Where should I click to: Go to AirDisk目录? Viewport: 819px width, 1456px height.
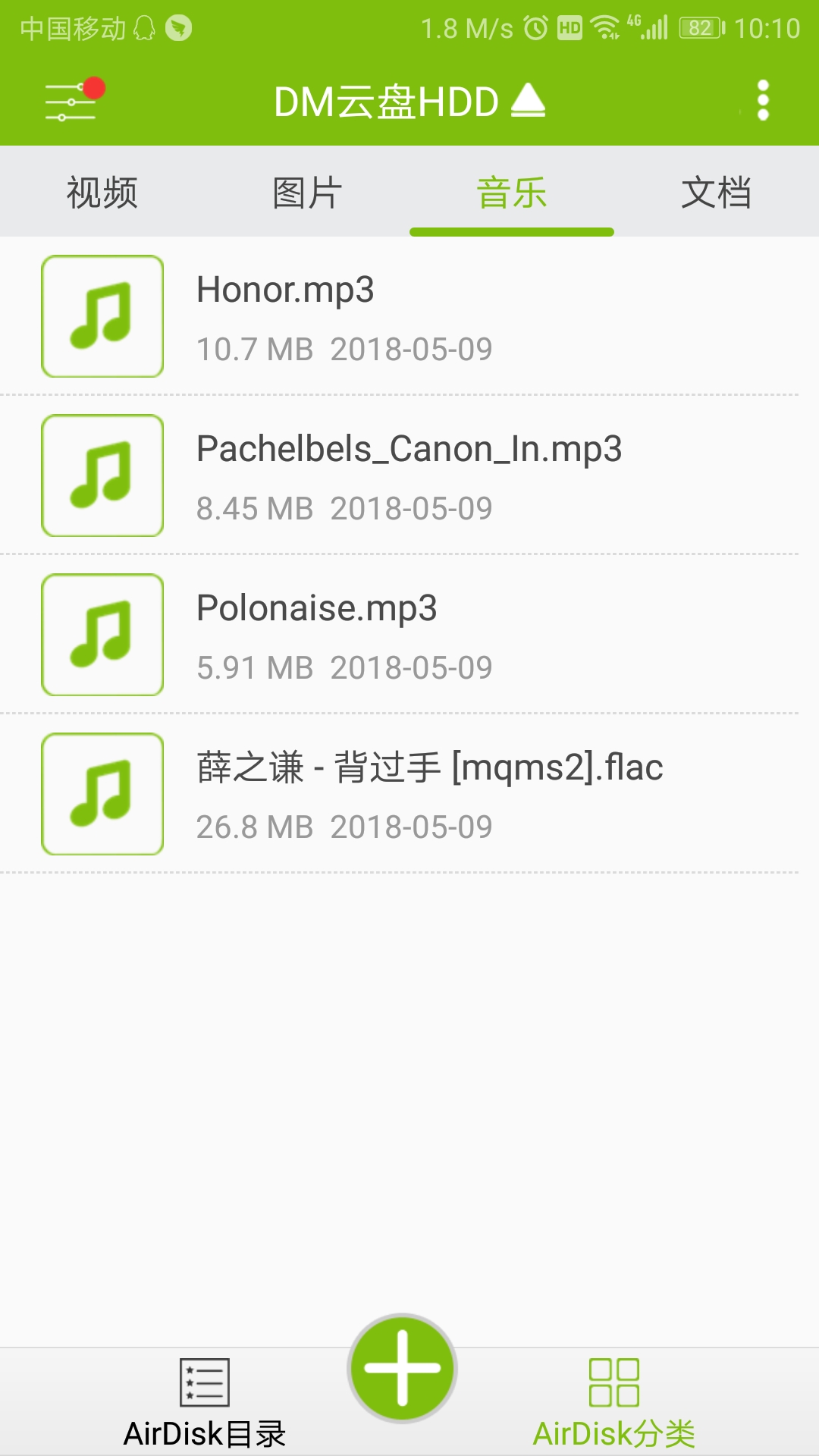205,1403
